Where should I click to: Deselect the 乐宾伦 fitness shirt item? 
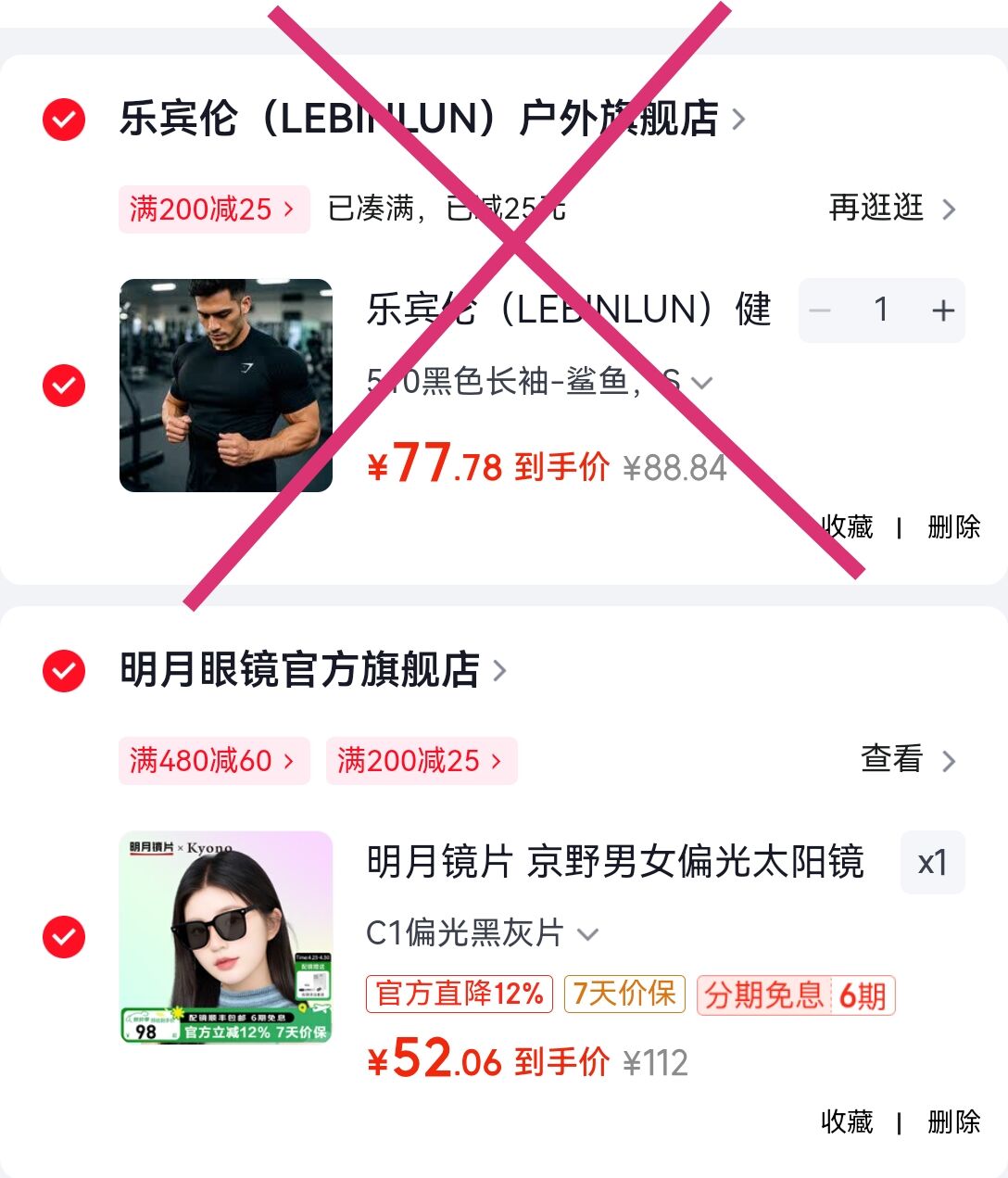(64, 386)
